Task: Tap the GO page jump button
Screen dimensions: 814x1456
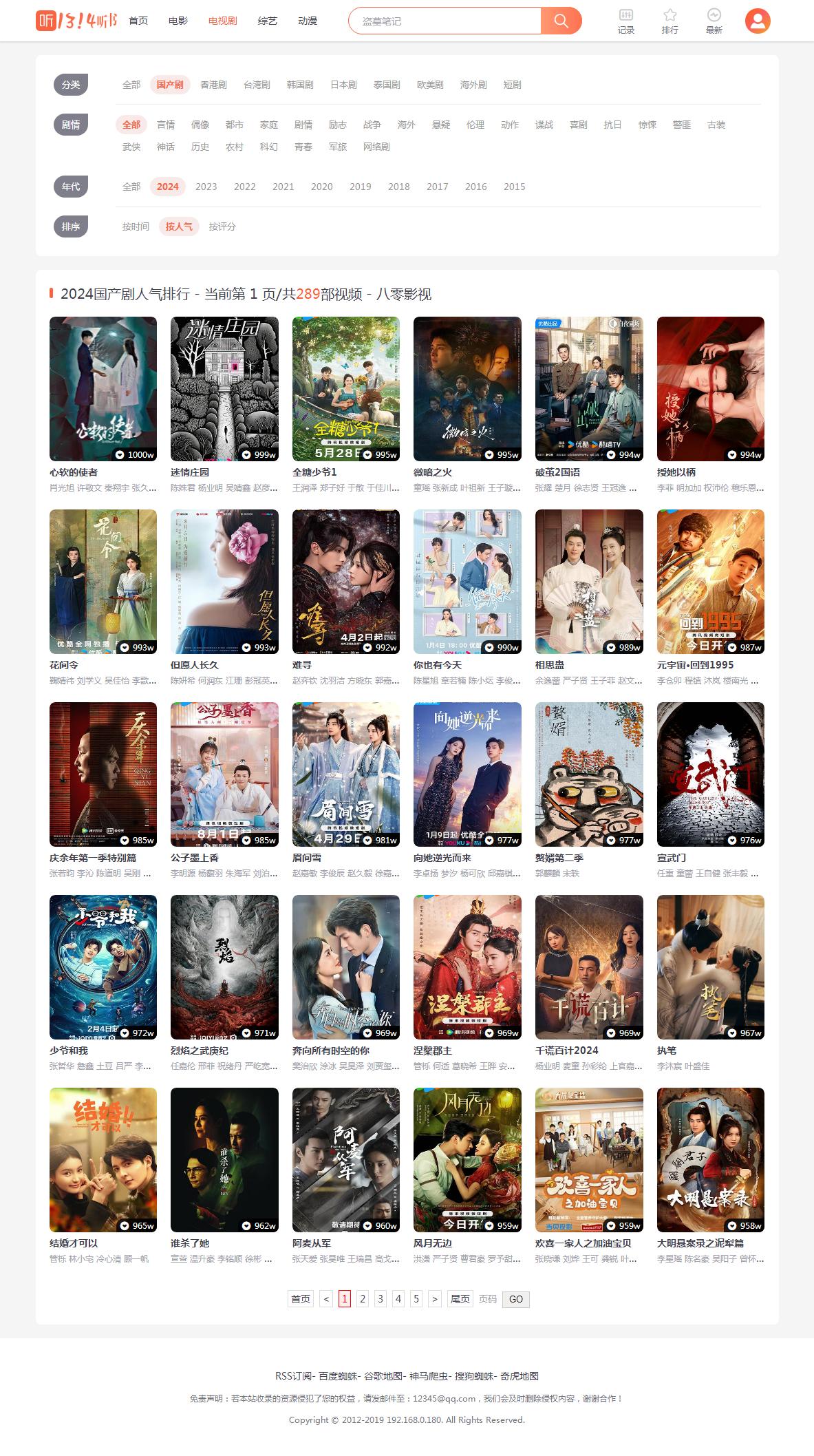Action: (x=515, y=1299)
